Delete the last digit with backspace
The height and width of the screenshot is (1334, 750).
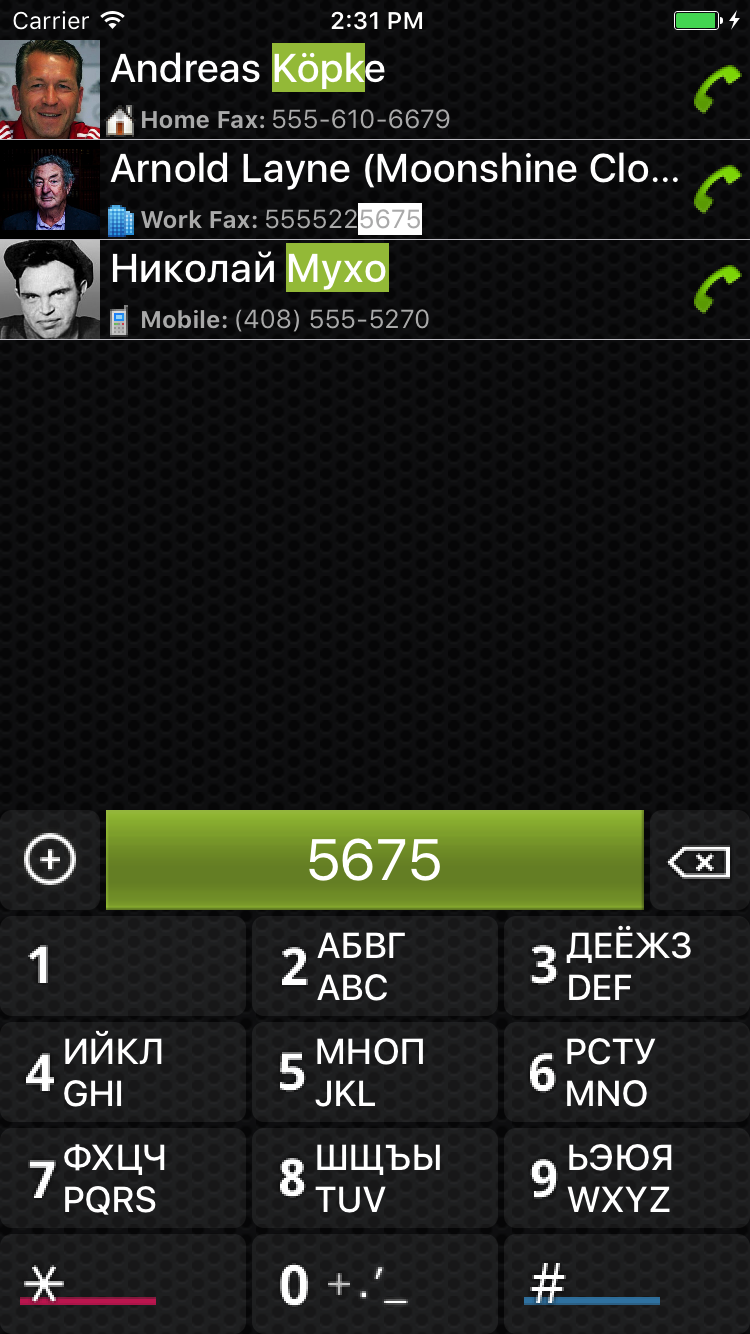coord(699,861)
